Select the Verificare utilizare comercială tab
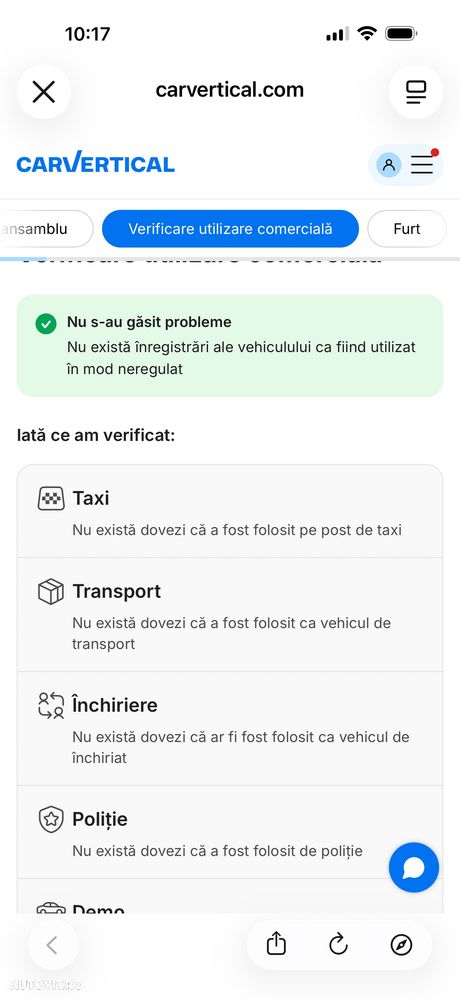This screenshot has height=999, width=460. [230, 229]
